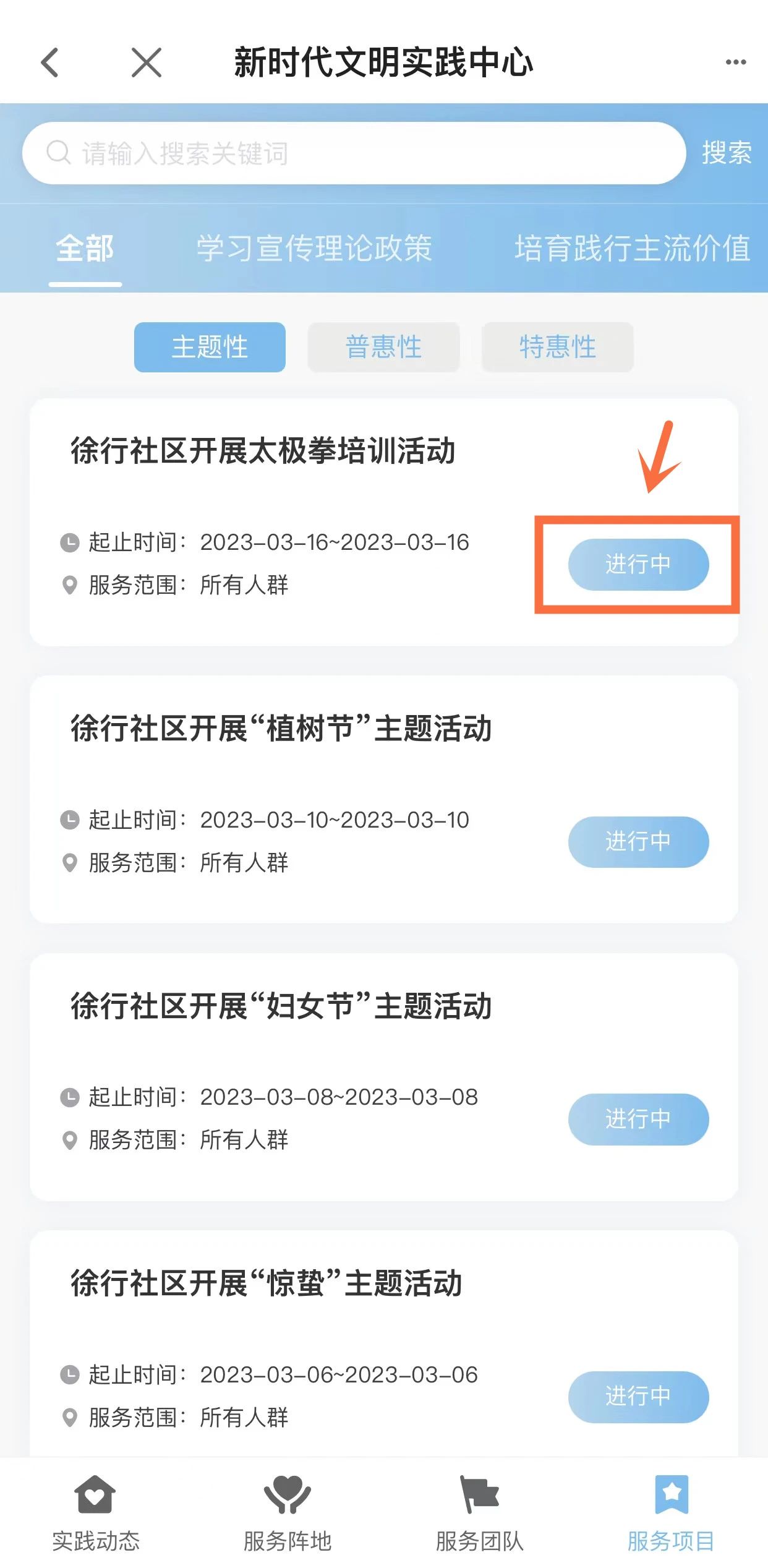Select the 特惠性 filter chip
Viewport: 768px width, 1568px height.
coord(557,347)
